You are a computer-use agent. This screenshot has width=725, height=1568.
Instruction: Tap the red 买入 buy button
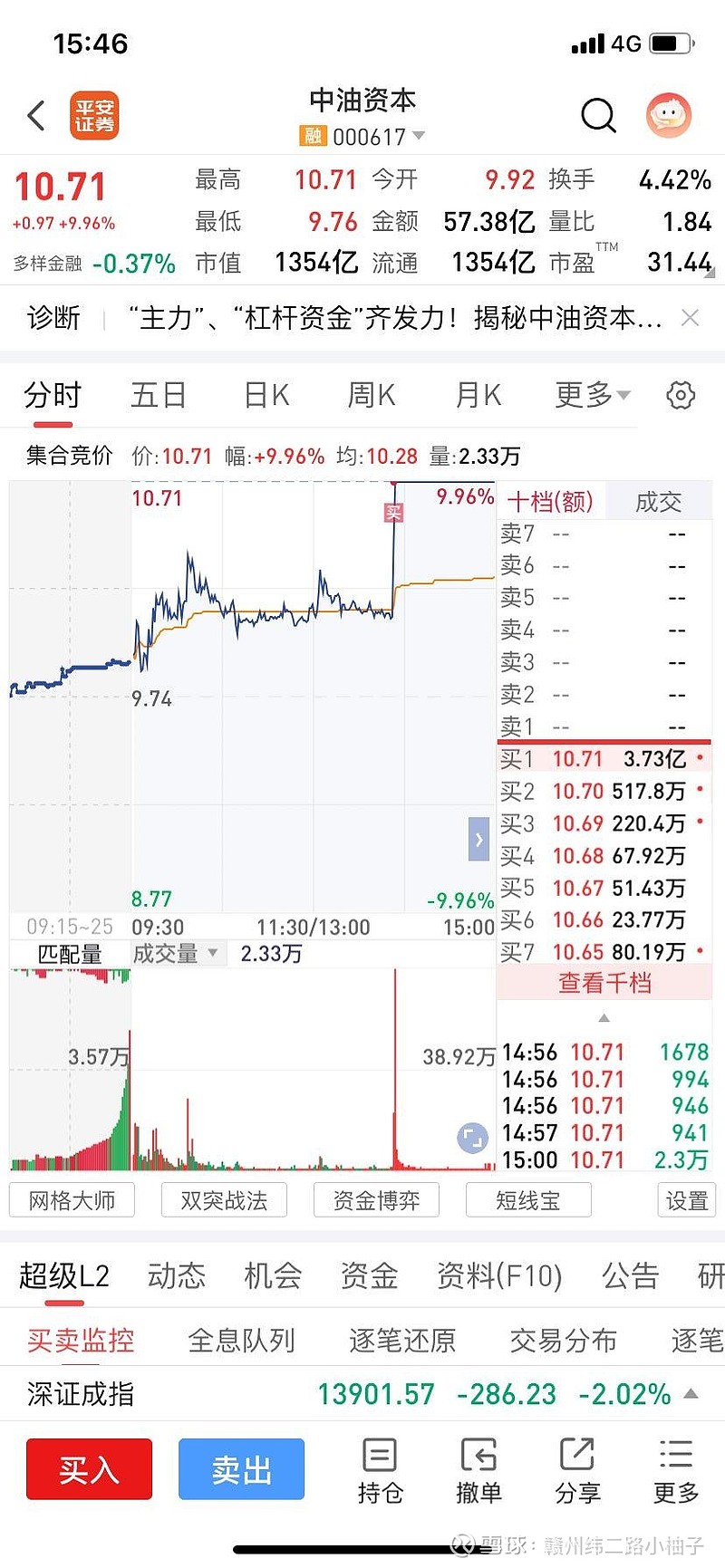[88, 1469]
